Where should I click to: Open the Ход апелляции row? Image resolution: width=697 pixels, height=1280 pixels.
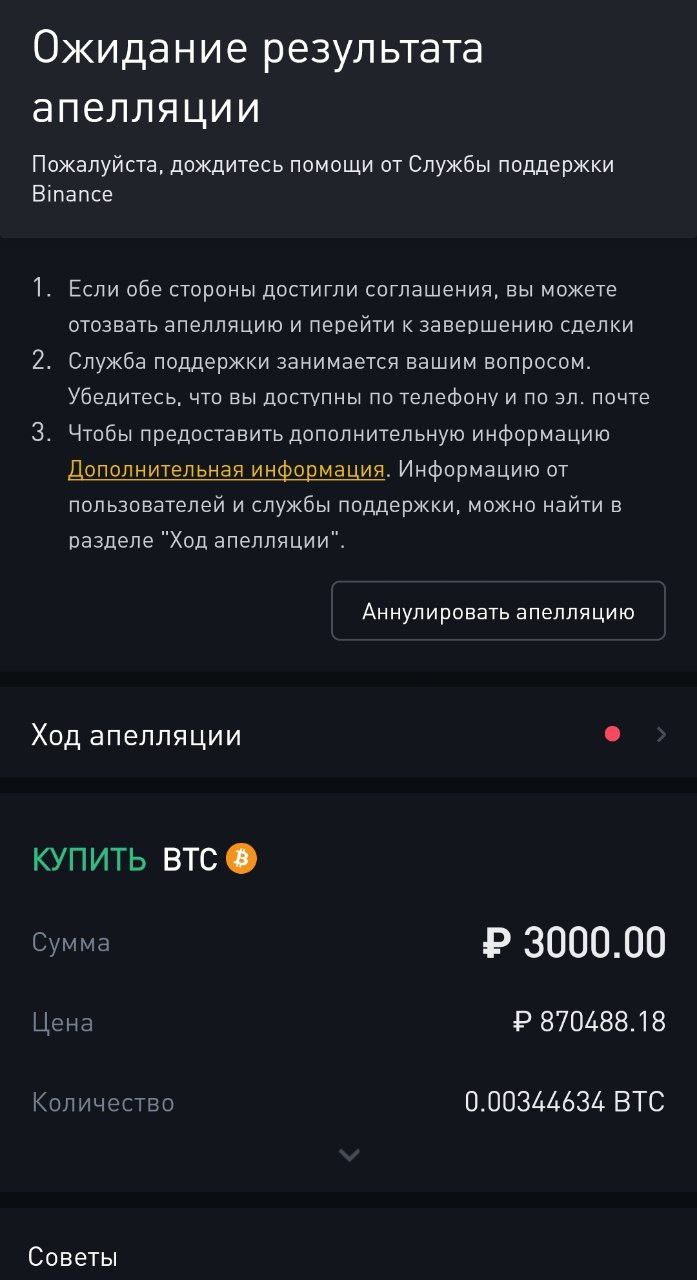pos(348,735)
